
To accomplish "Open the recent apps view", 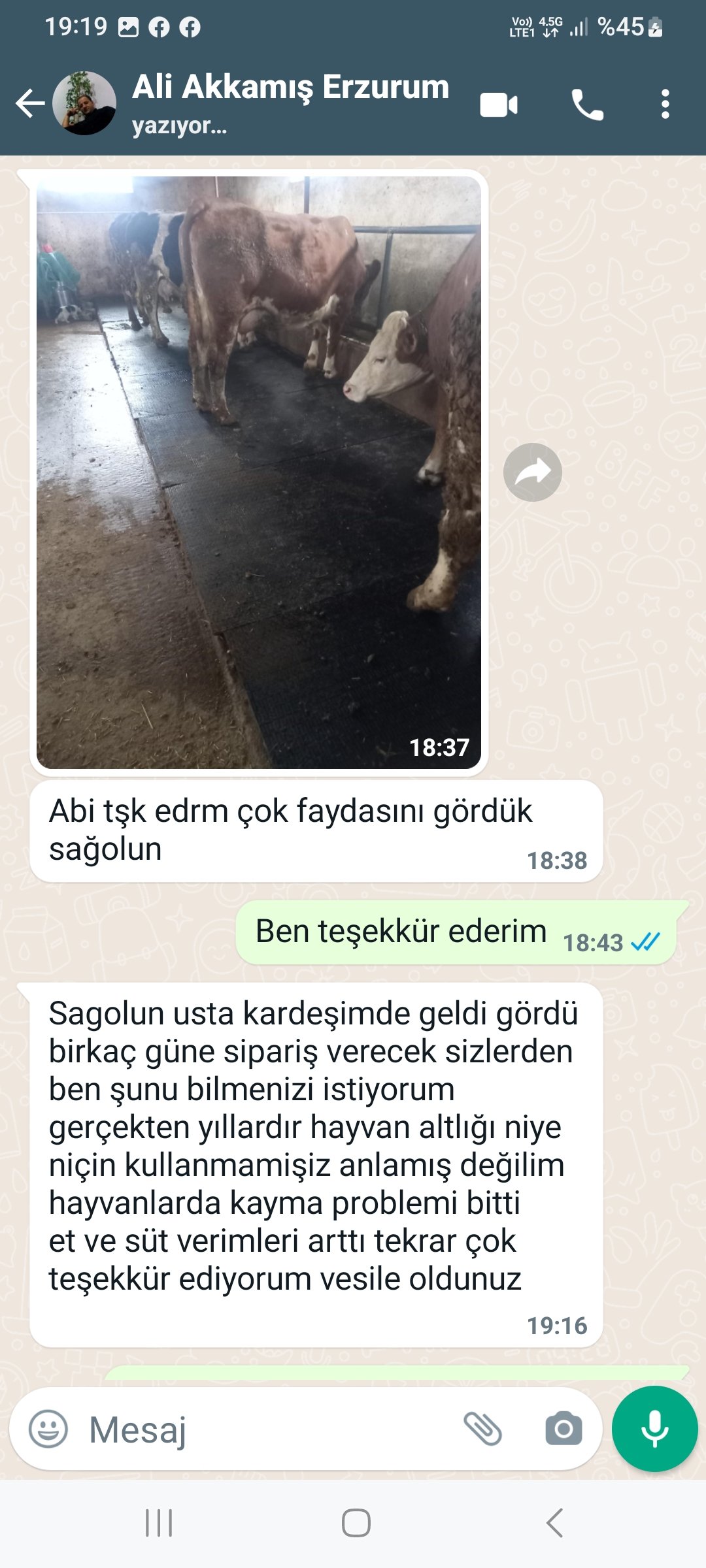I will (159, 1523).
